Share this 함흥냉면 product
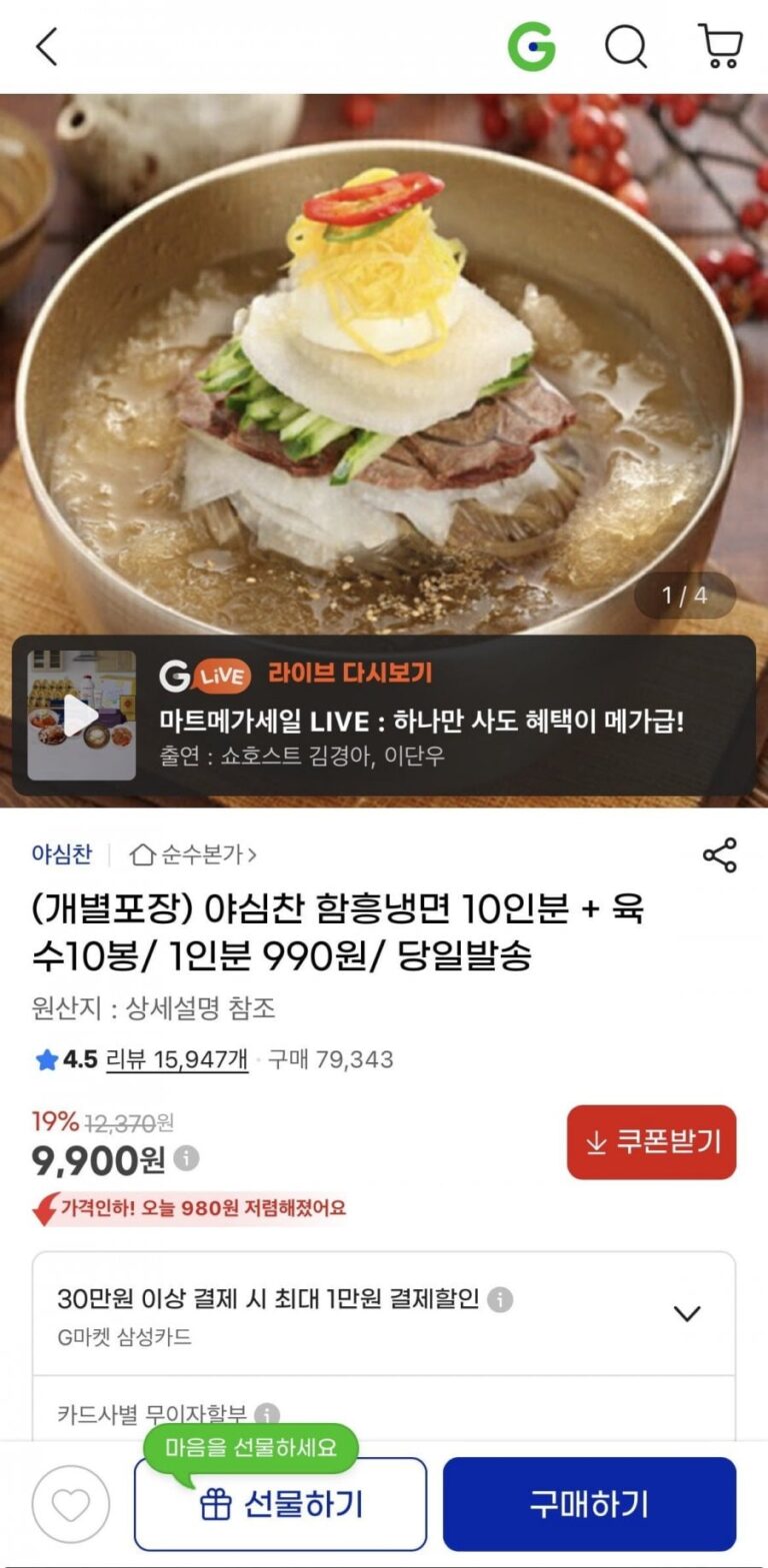Screen dimensions: 768x1568 coord(720,855)
